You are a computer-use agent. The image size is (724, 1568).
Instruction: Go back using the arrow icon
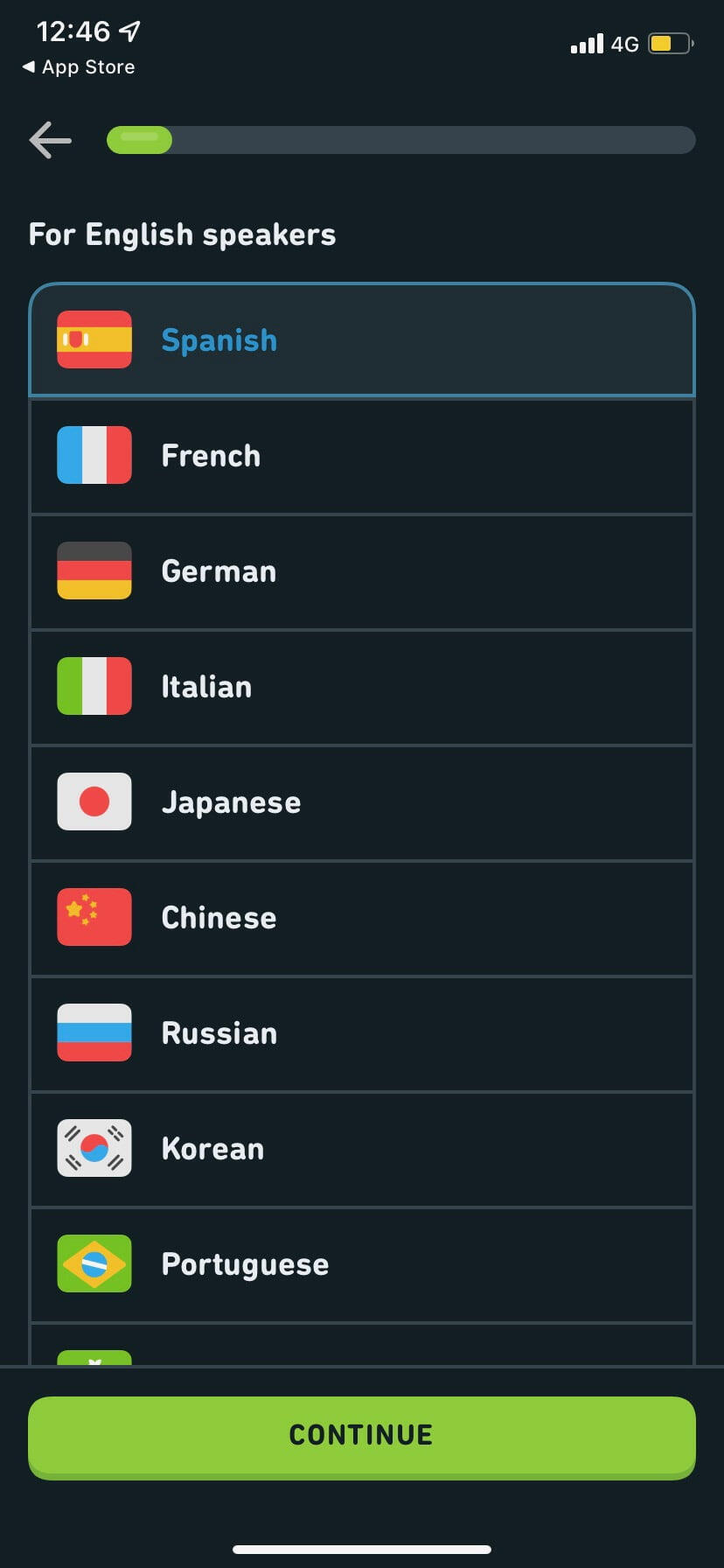(x=51, y=140)
